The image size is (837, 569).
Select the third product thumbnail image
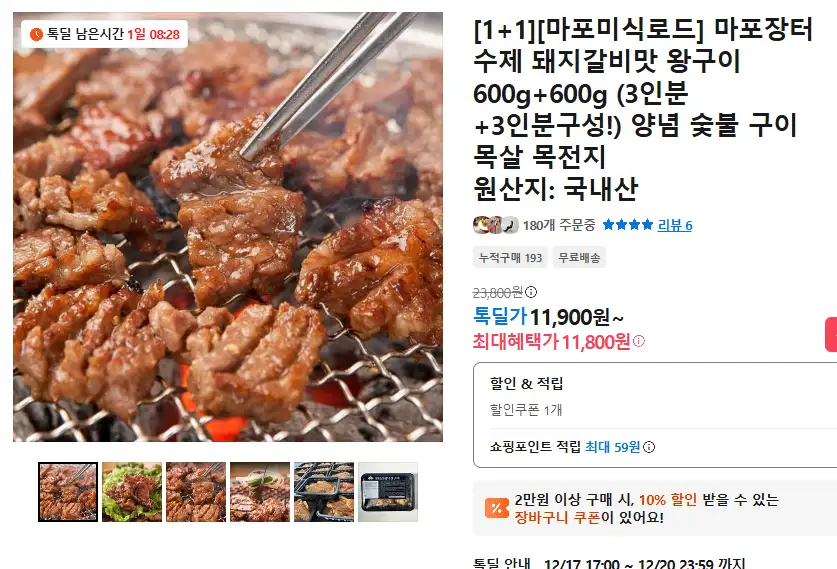pos(196,491)
